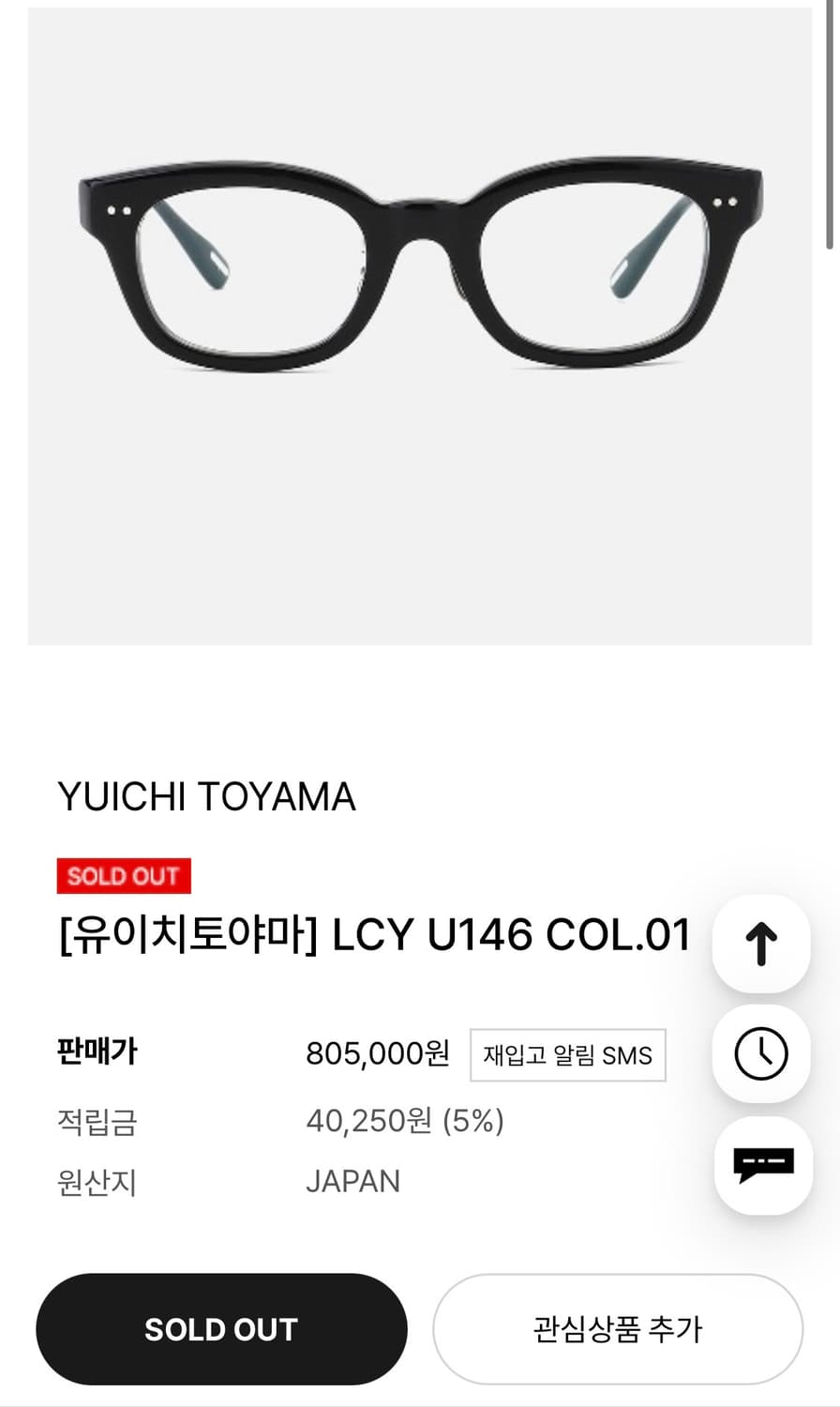The image size is (840, 1407).
Task: Open the YUICHI TOYAMA brand page
Action: point(207,796)
